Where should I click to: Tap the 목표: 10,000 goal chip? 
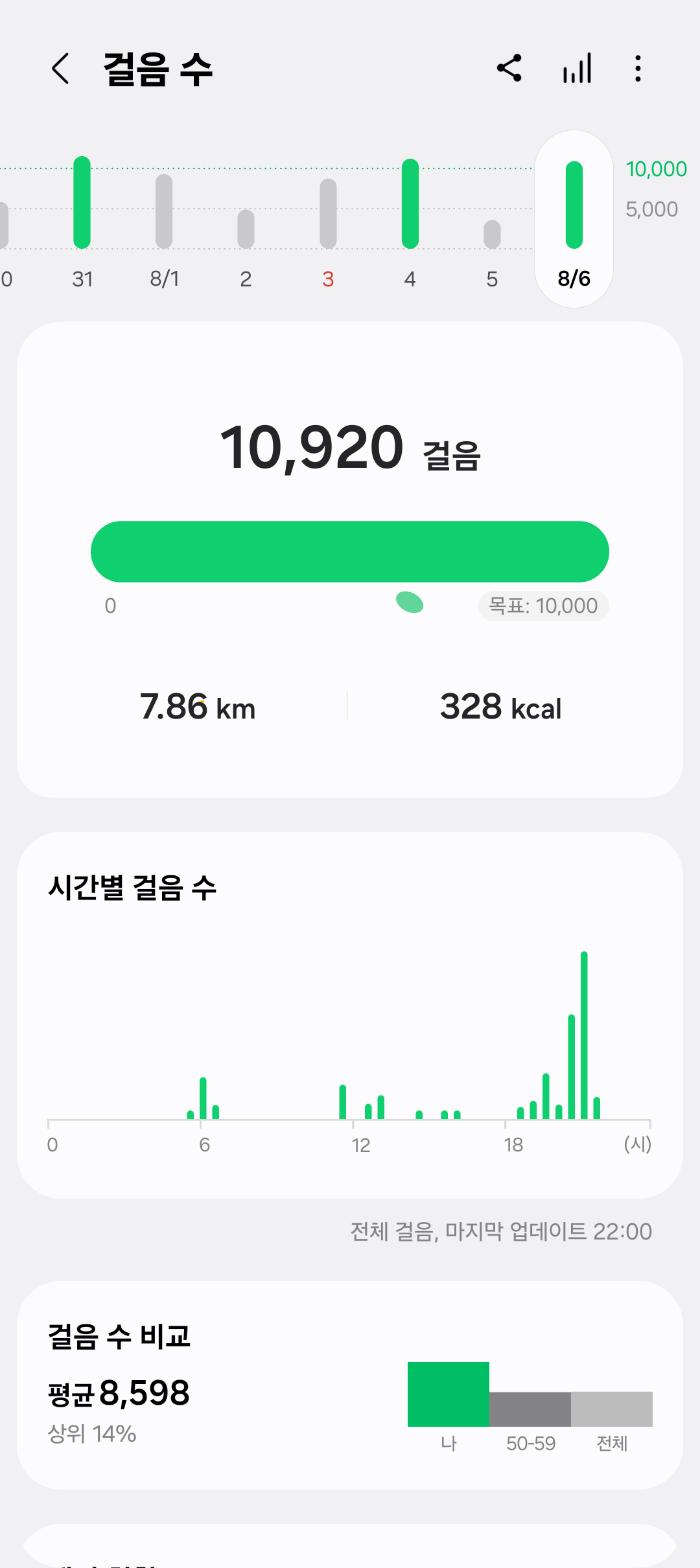tap(543, 606)
